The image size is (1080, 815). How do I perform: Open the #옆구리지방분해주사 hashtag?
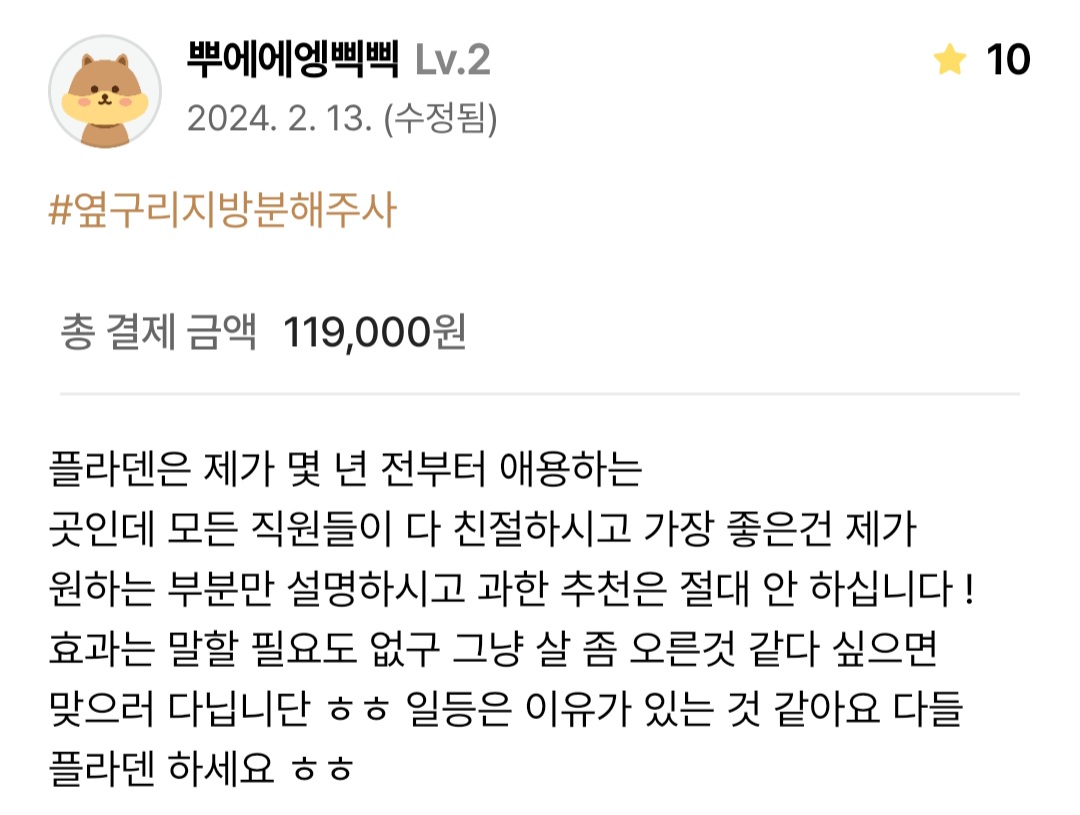tap(223, 212)
